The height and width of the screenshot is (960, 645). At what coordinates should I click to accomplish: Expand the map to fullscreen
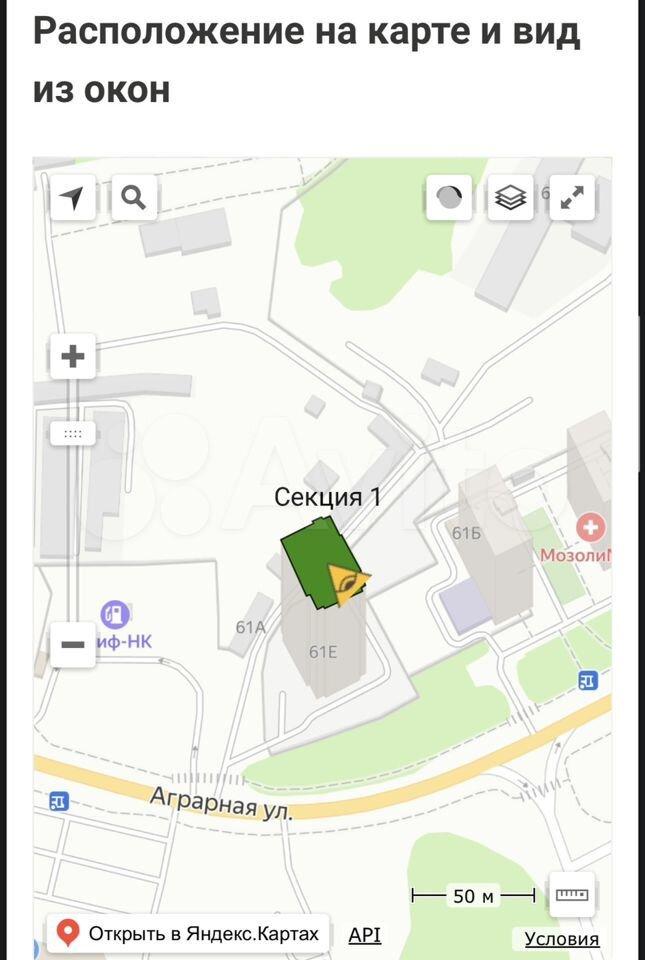pos(572,198)
